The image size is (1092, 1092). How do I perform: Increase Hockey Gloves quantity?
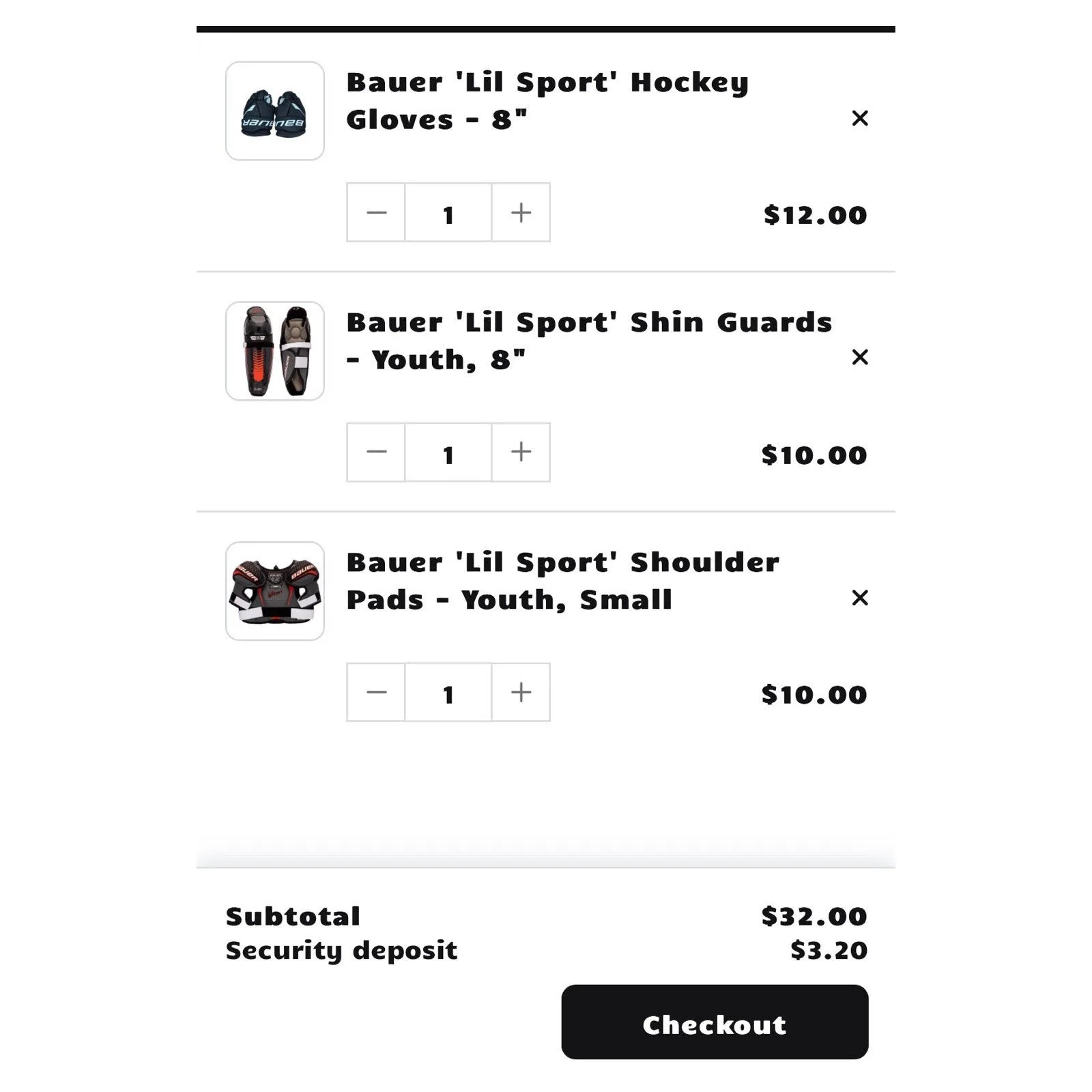(521, 212)
